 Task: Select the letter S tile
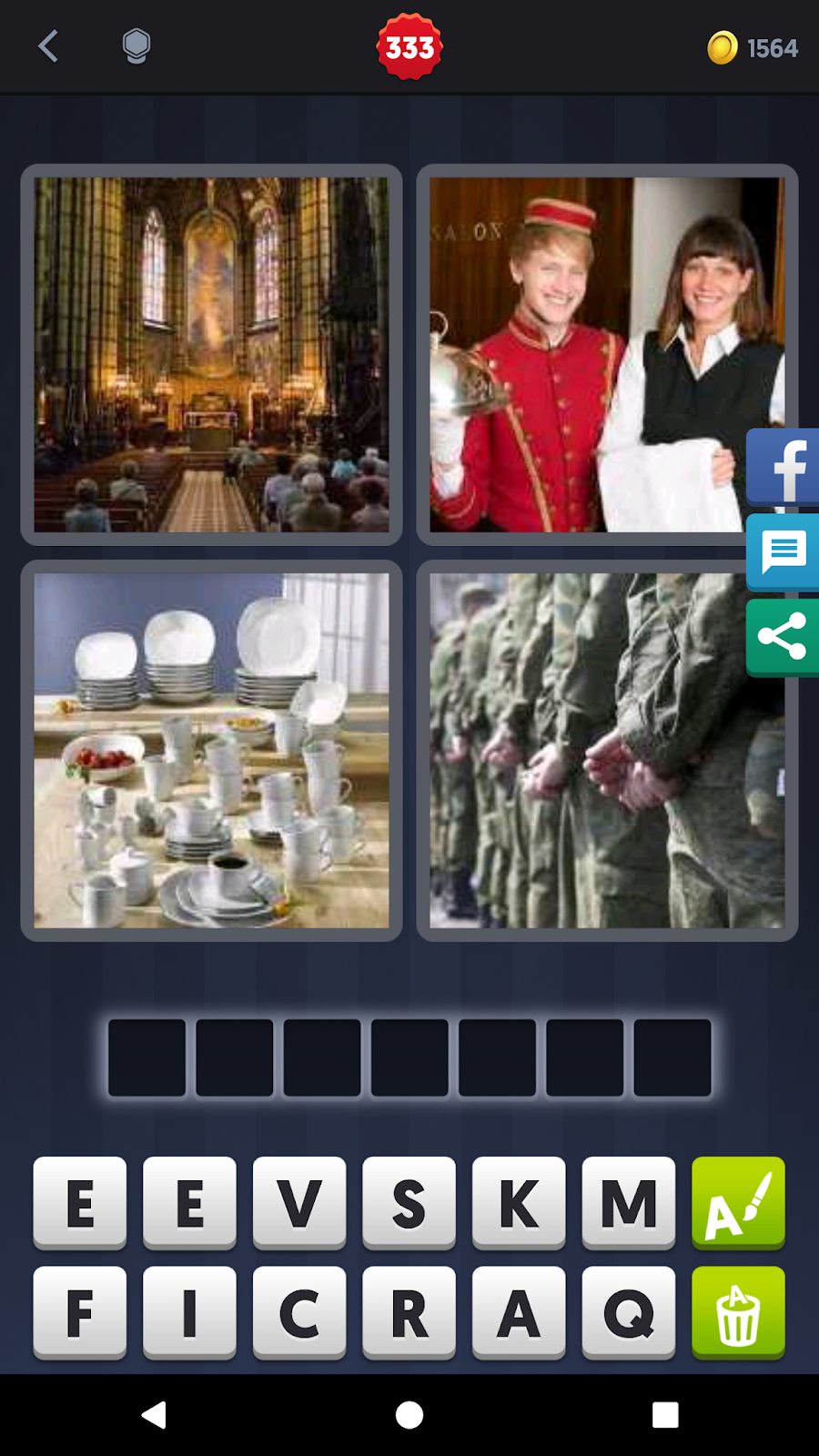[x=409, y=1202]
